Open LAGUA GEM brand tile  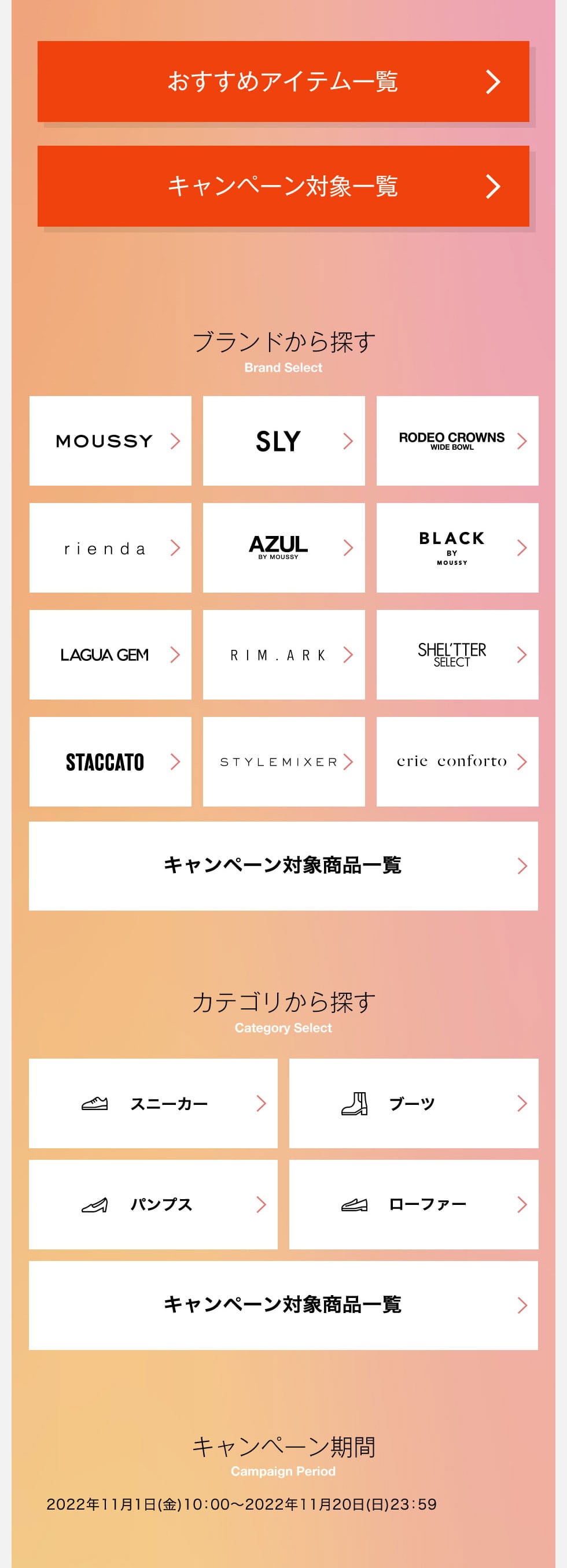[111, 655]
